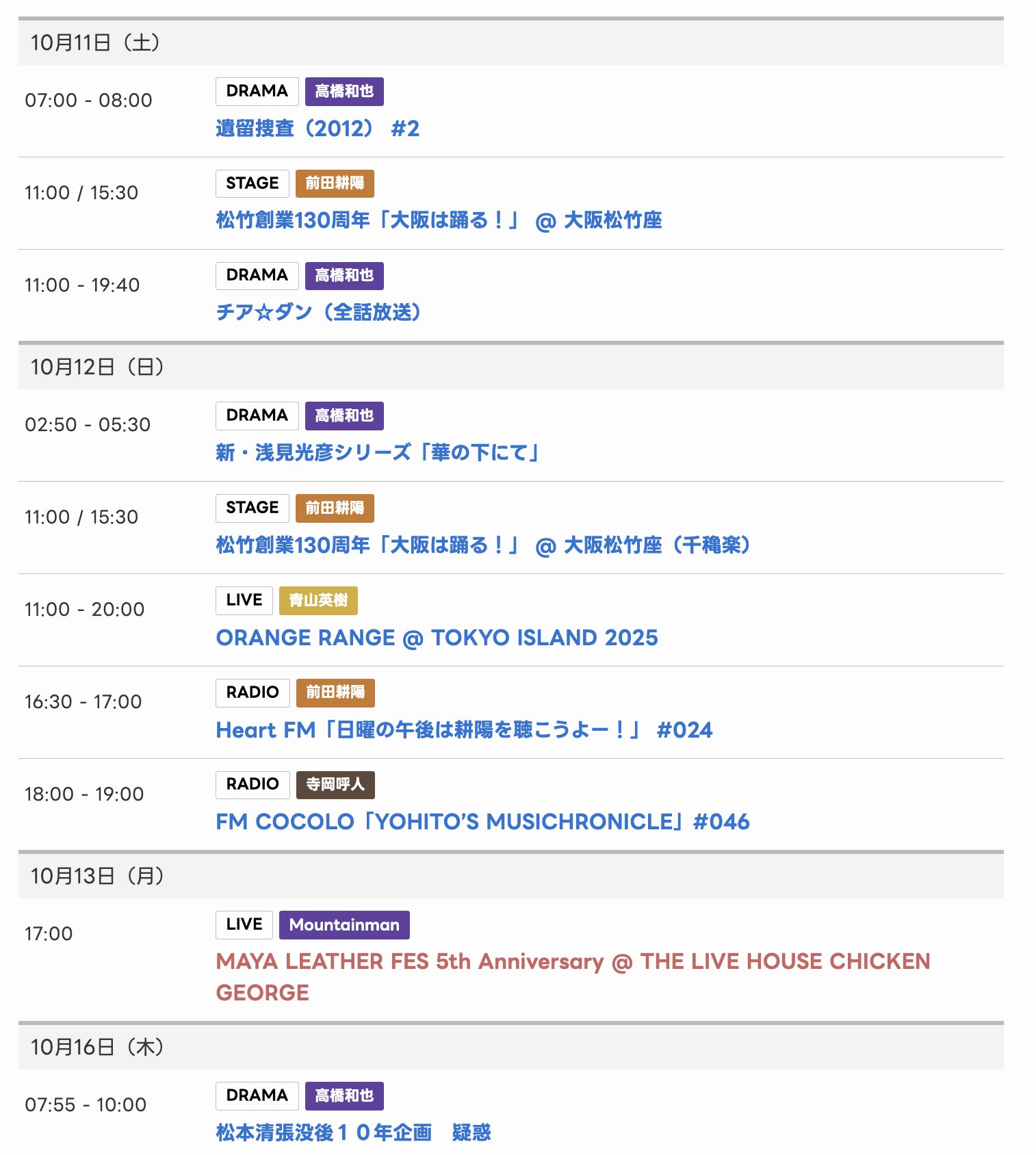This screenshot has height=1155, width=1036.
Task: Select the LIVE label on MAYA LEATHER FES
Action: (x=244, y=925)
